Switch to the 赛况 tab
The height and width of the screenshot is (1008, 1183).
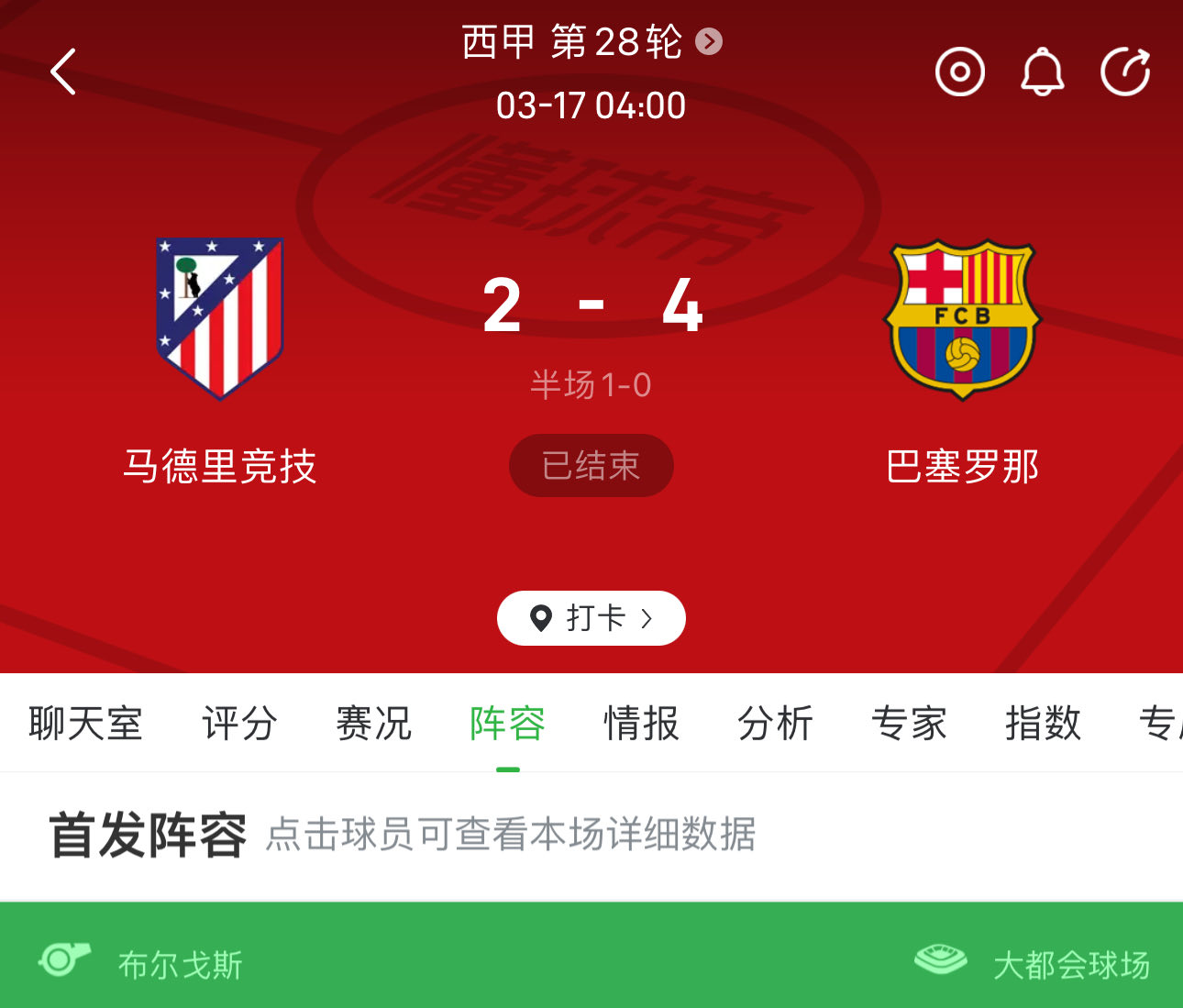click(373, 724)
